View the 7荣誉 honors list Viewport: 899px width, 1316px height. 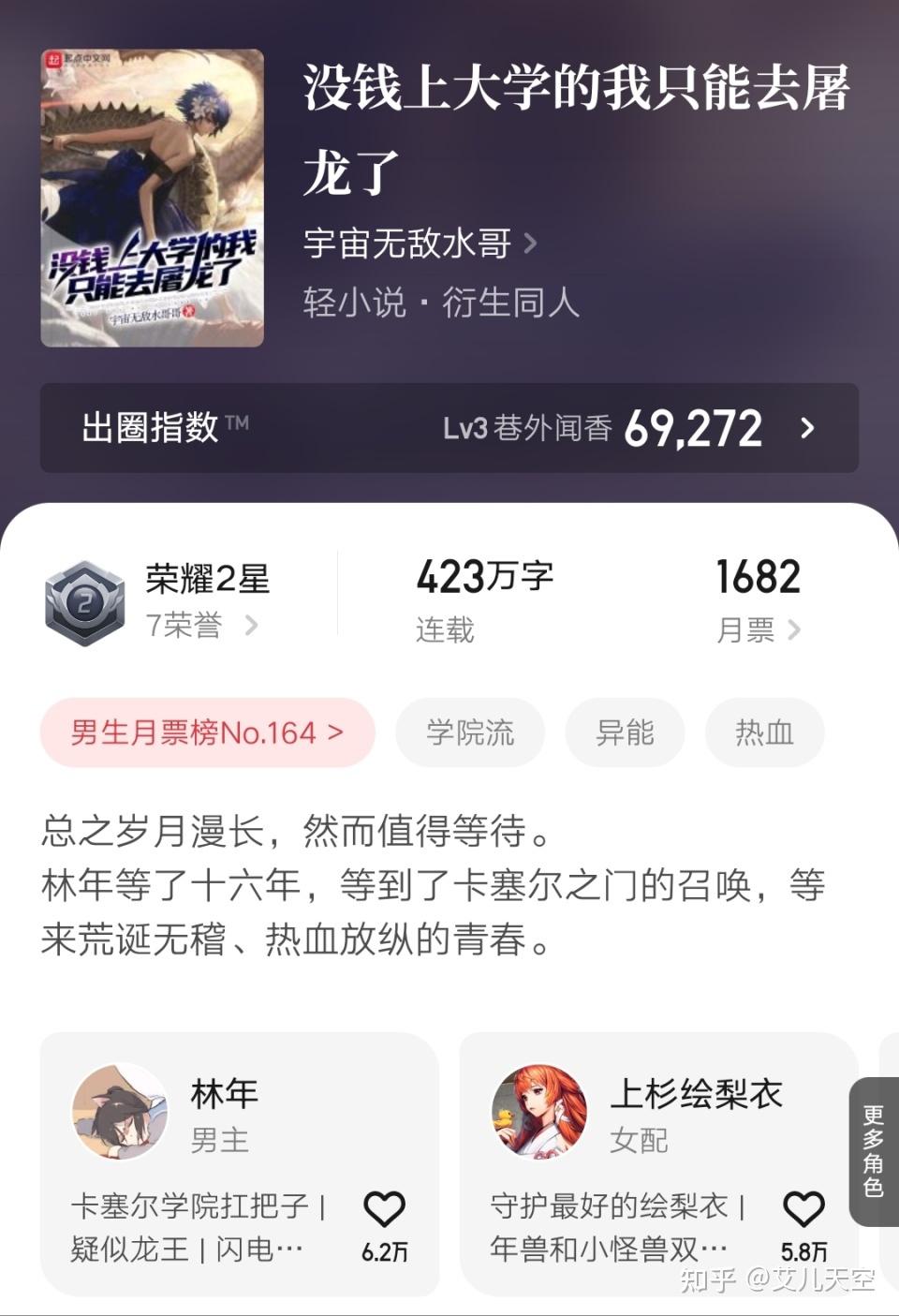coord(200,625)
